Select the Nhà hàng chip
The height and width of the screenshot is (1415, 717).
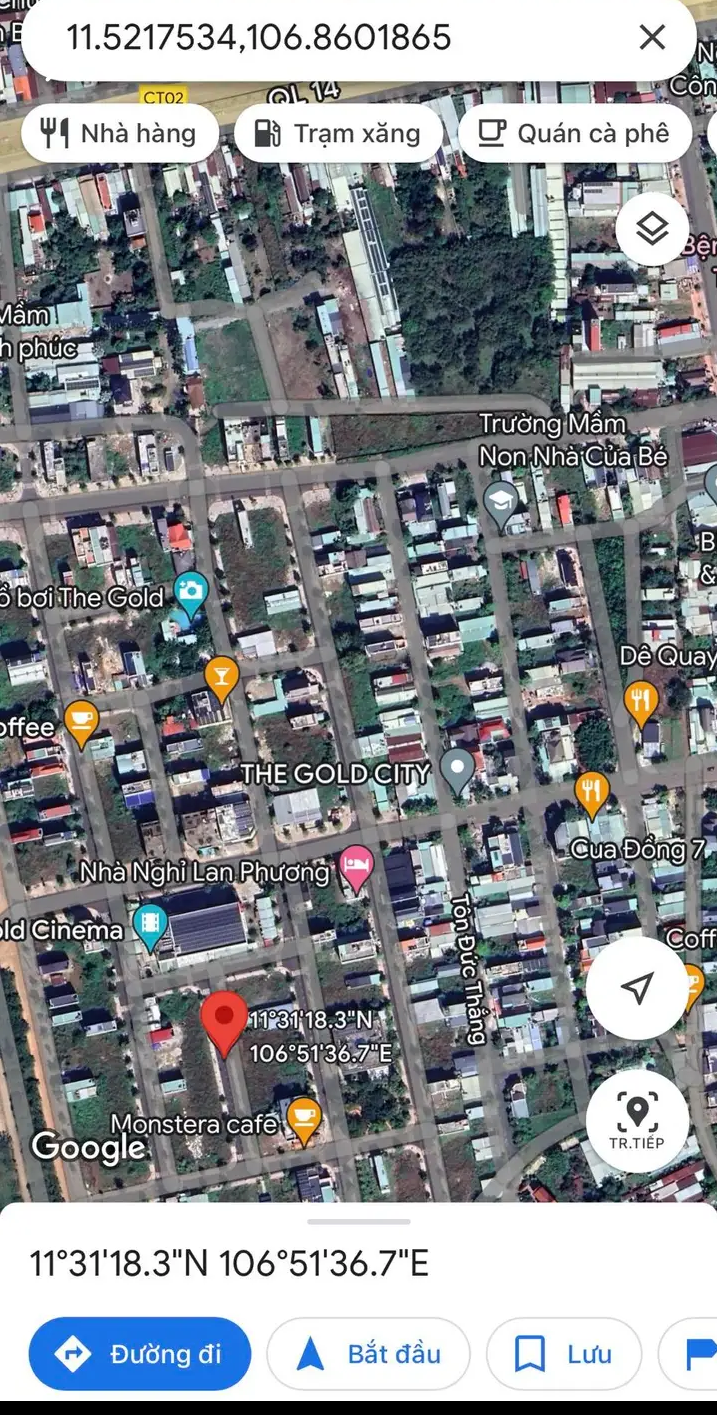120,133
